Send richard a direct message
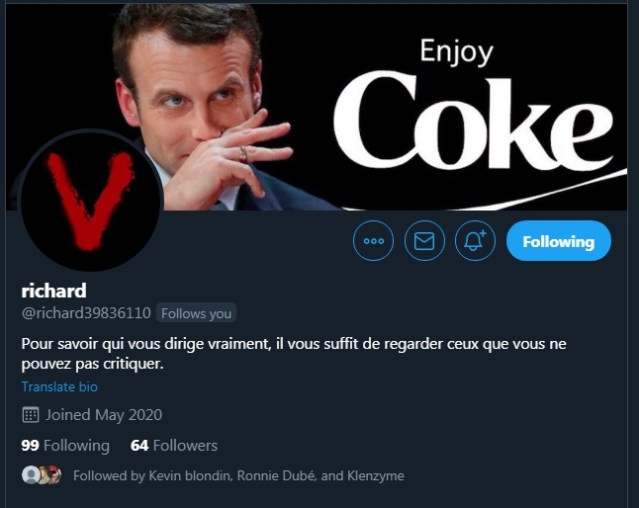639x508 pixels. tap(424, 241)
